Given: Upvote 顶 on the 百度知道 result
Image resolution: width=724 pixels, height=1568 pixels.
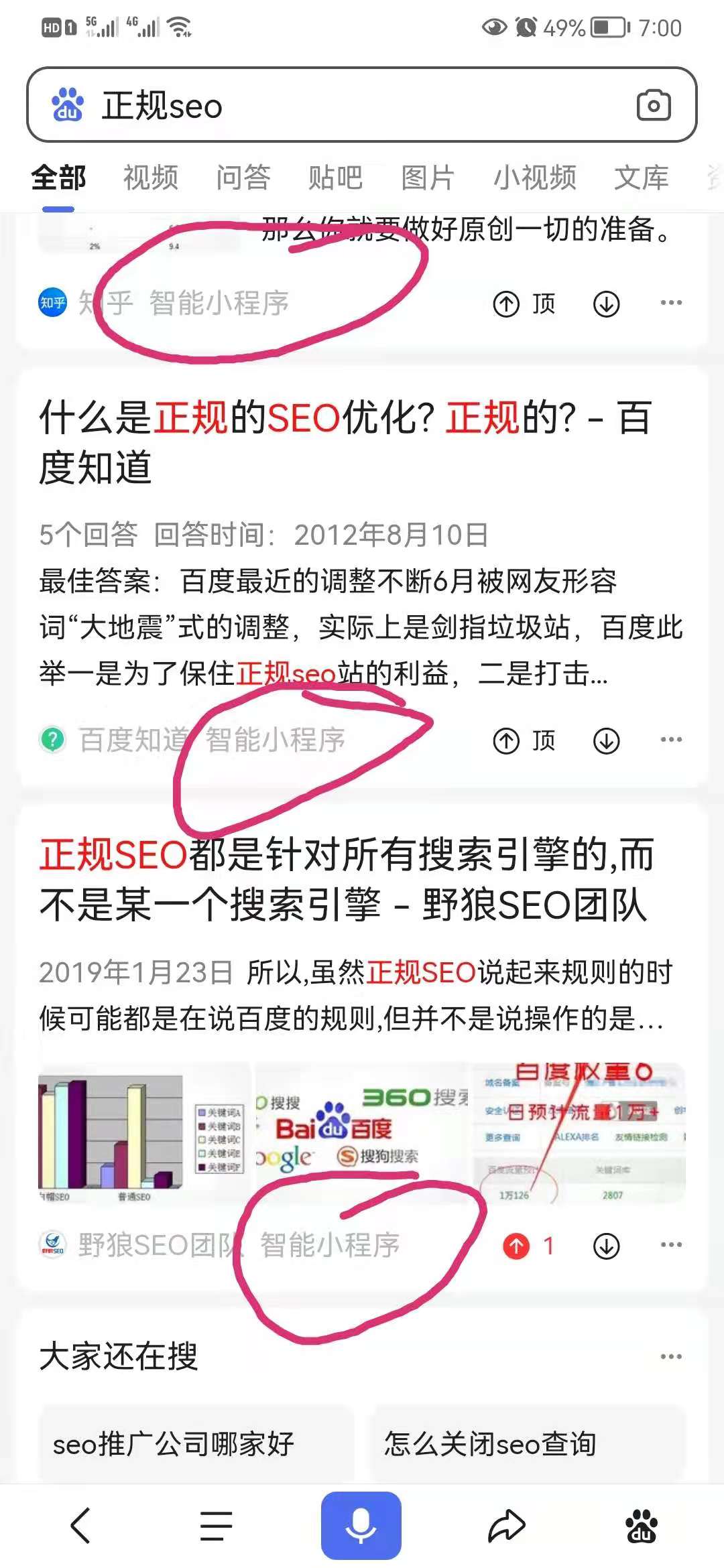Looking at the screenshot, I should point(524,740).
